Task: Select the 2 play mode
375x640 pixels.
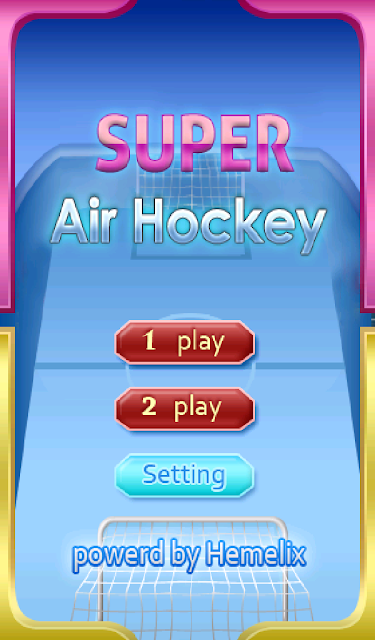Action: tap(185, 408)
